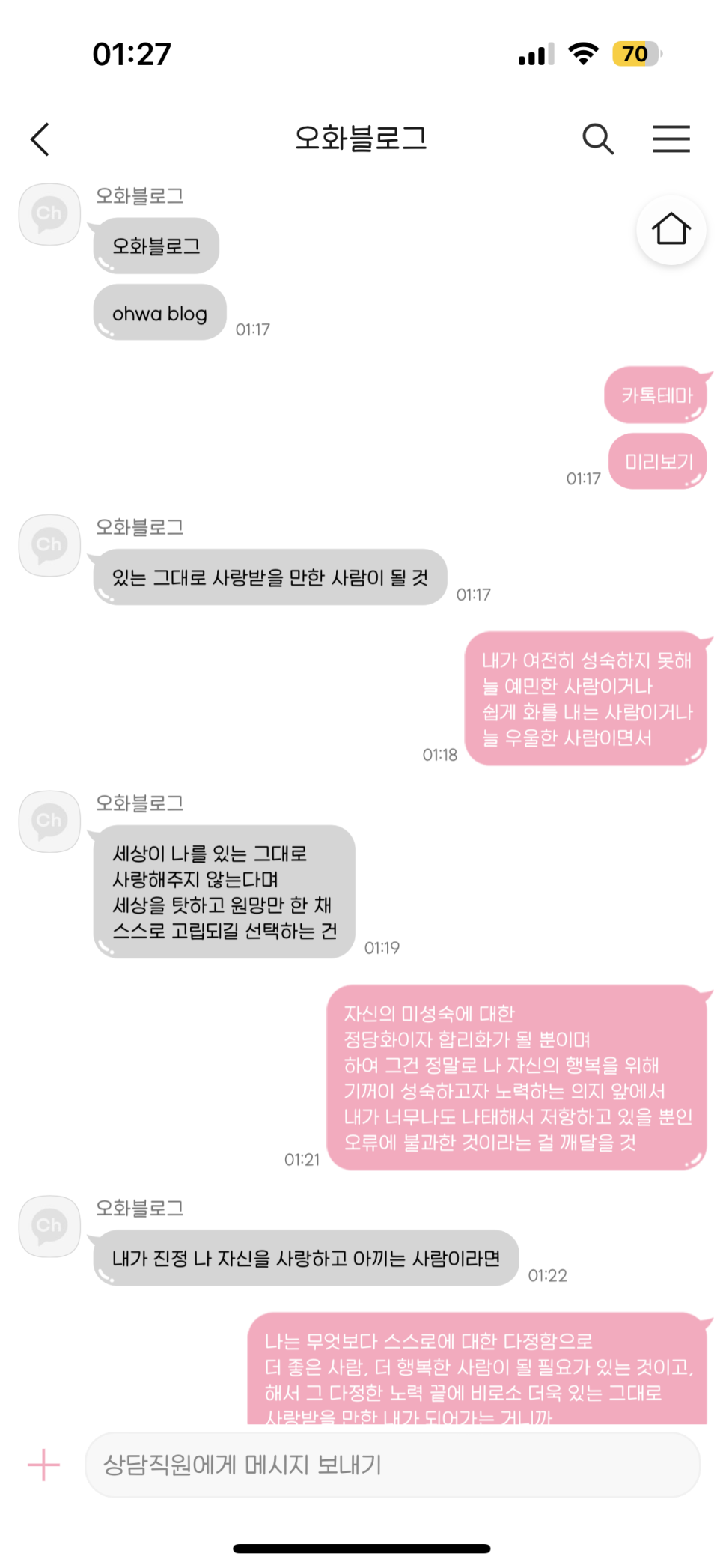Tap the floating home button

point(671,229)
